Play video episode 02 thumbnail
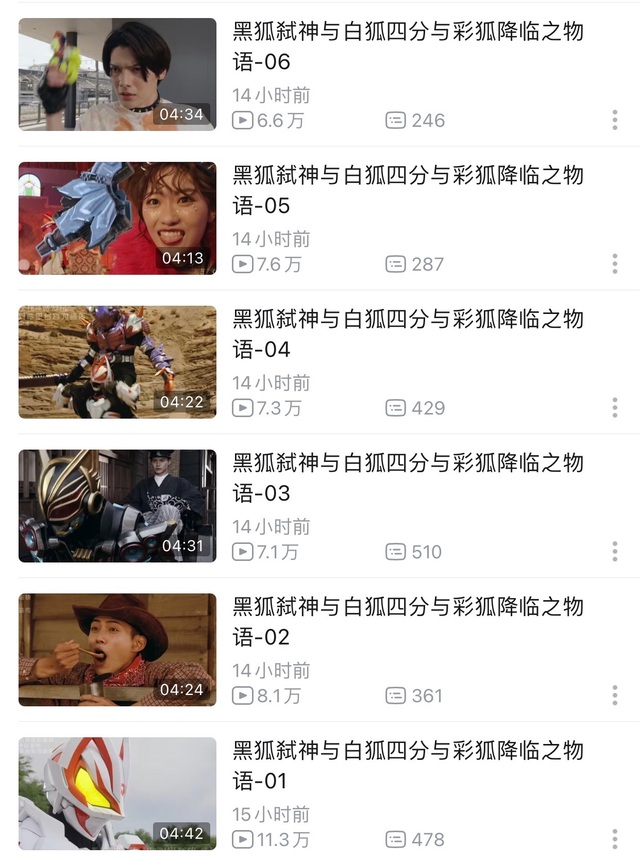 (x=117, y=650)
